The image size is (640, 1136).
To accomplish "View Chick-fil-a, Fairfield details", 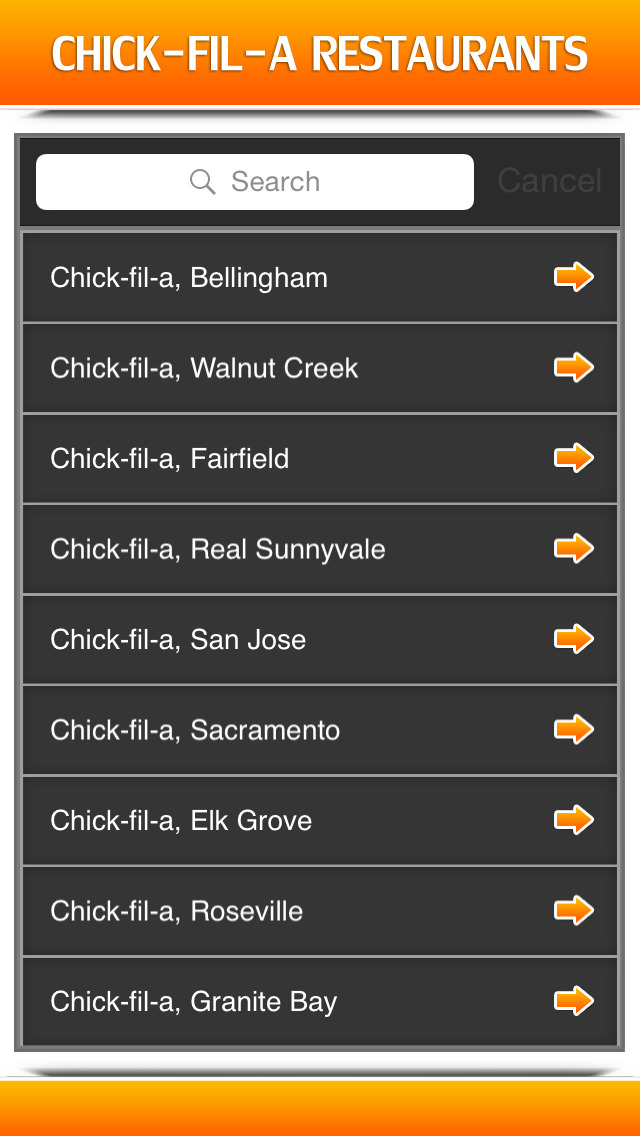I will [x=320, y=459].
